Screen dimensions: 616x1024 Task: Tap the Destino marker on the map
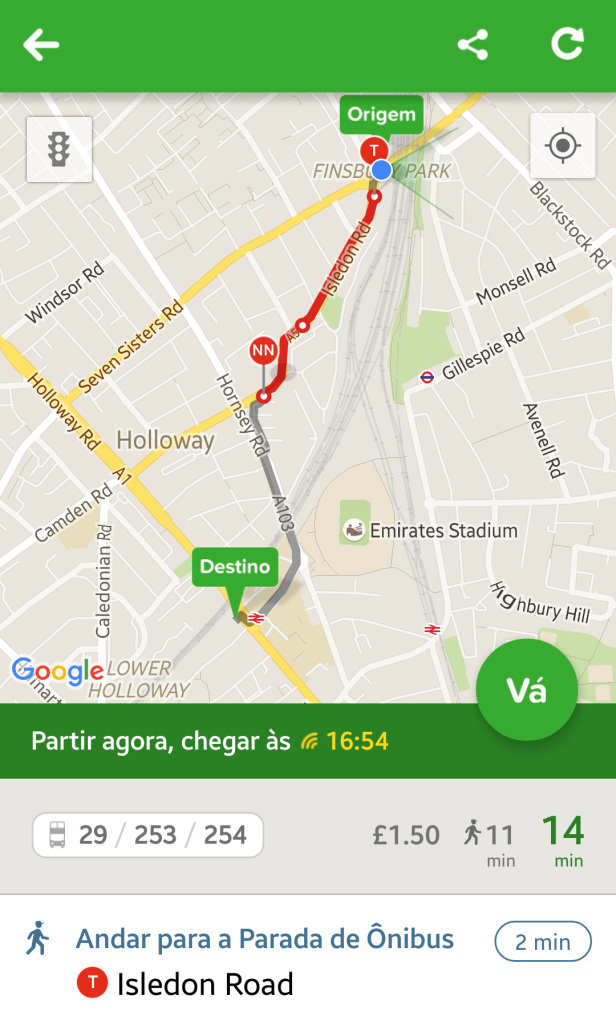click(x=235, y=568)
